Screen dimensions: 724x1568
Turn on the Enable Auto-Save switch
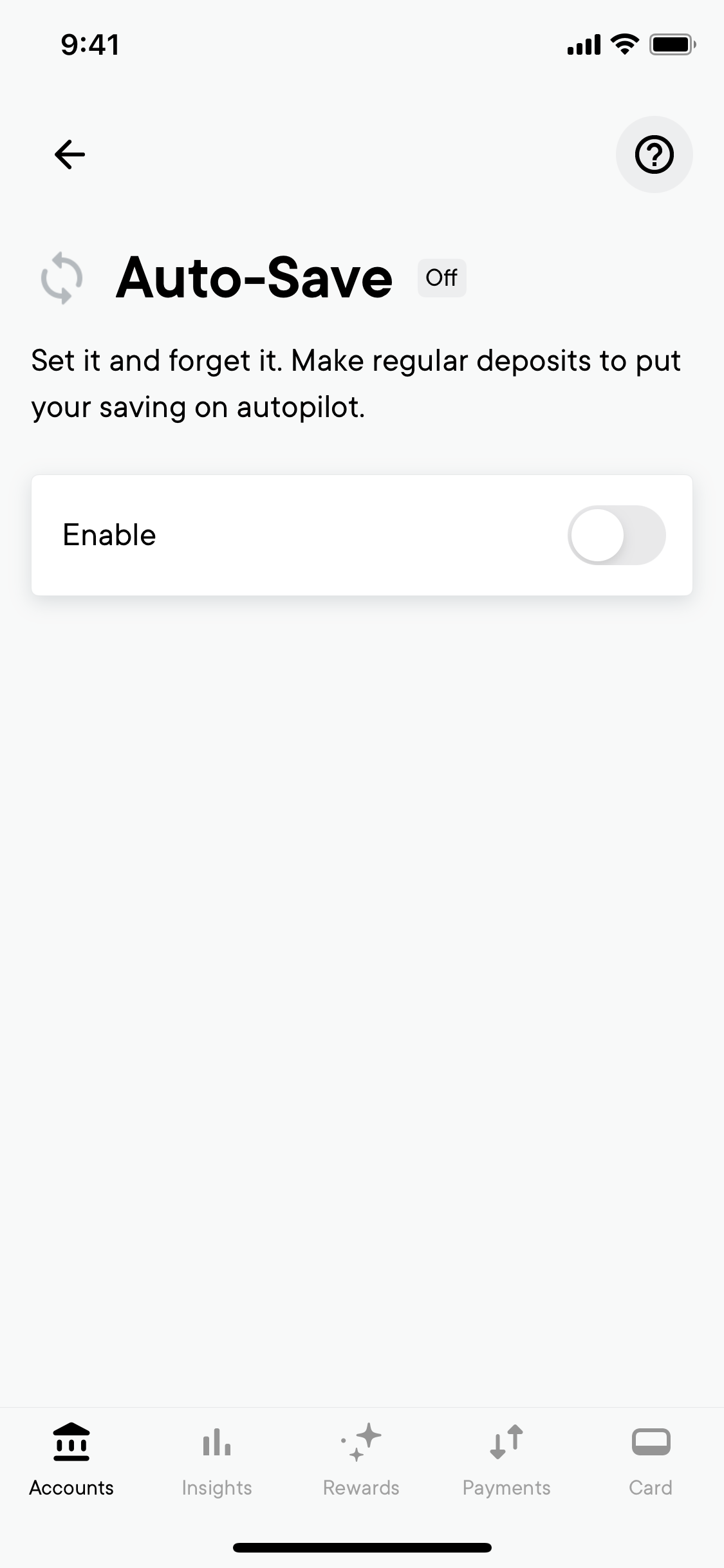pos(616,535)
